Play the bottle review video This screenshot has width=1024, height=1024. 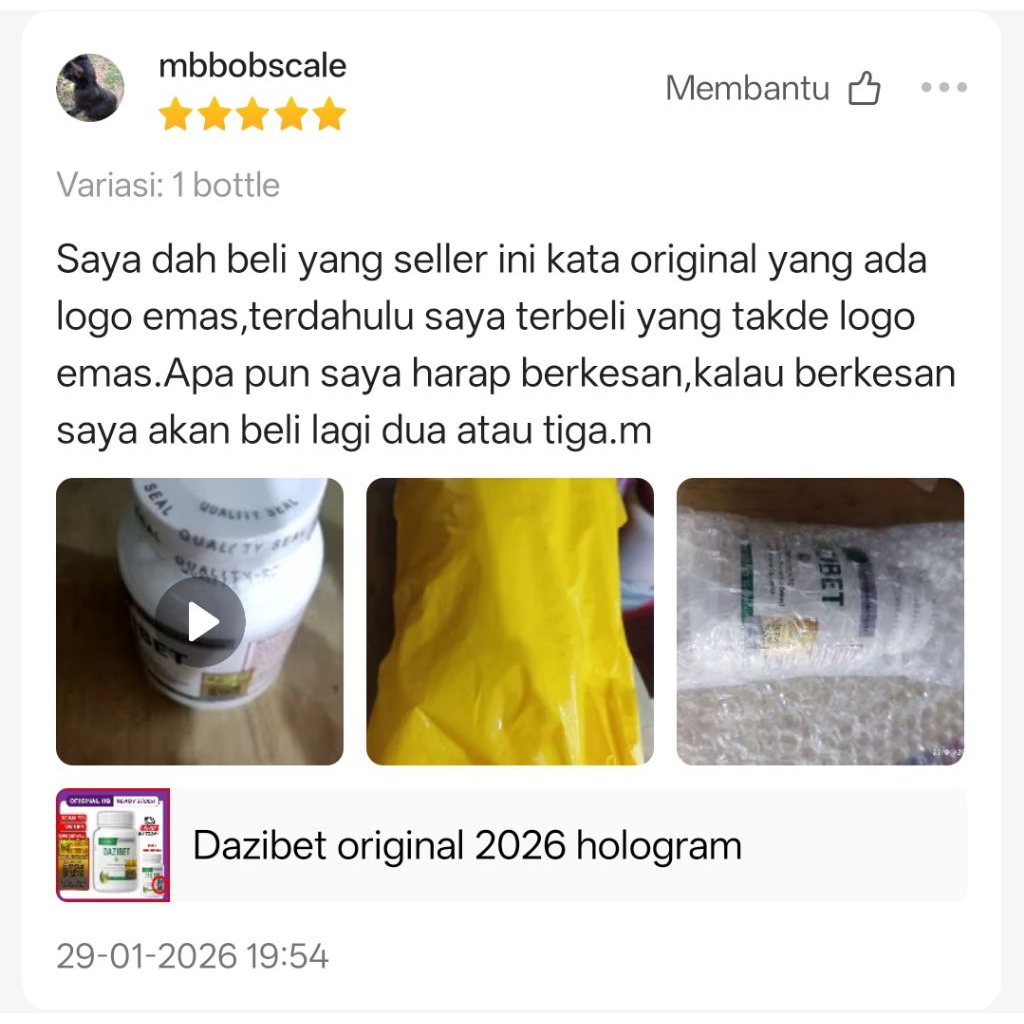point(200,622)
